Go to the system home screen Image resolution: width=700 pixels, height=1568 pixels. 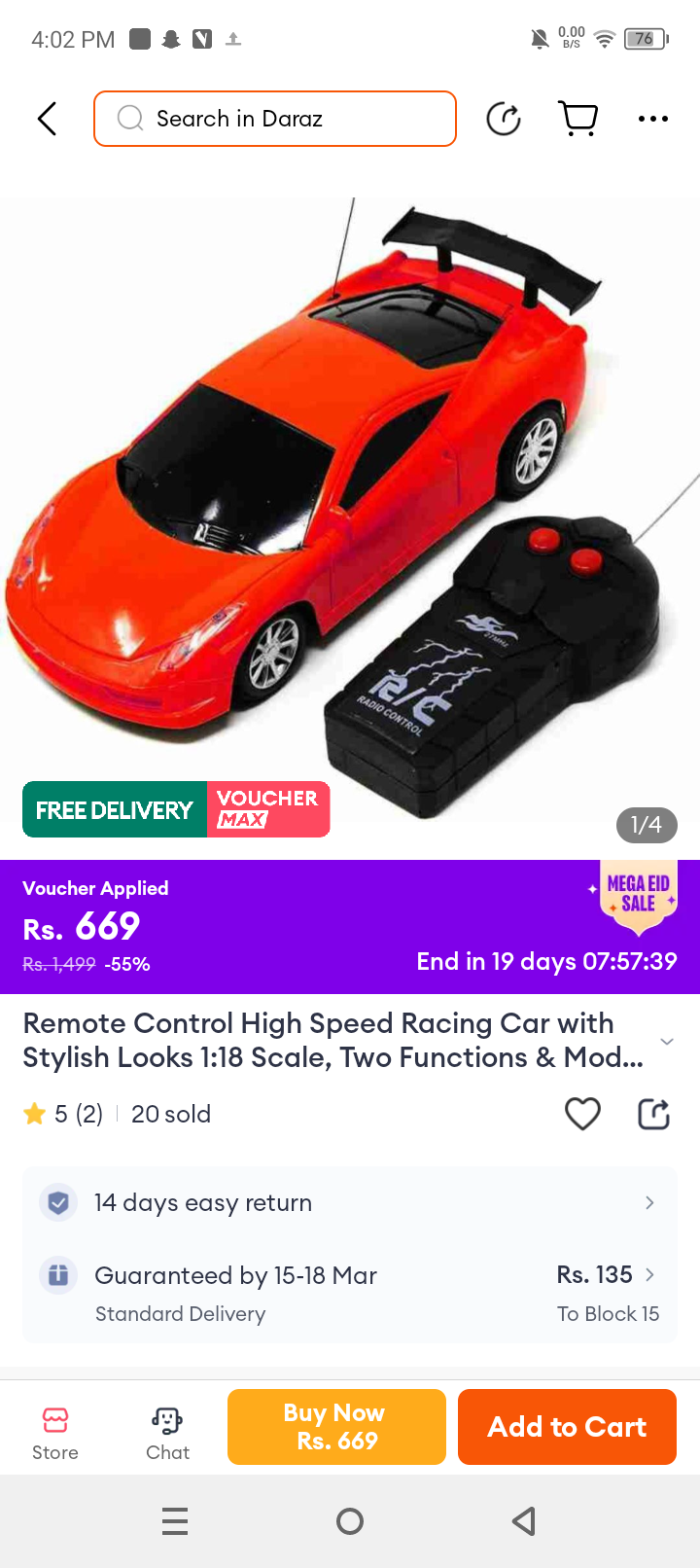350,1521
